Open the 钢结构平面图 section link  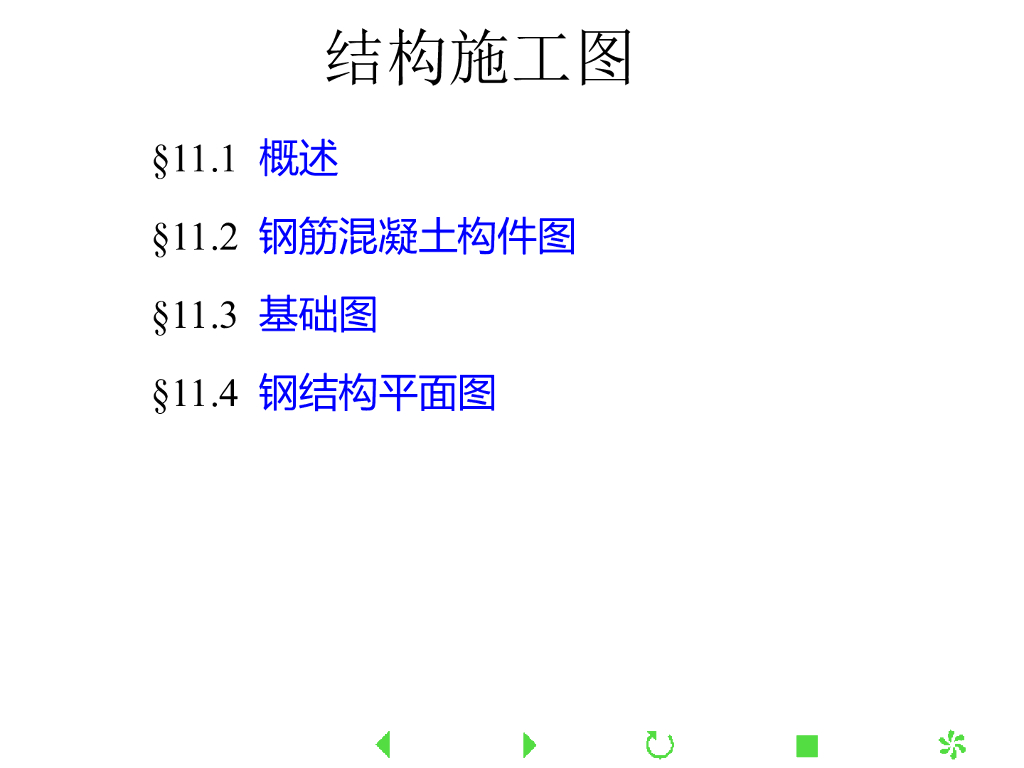coord(377,393)
